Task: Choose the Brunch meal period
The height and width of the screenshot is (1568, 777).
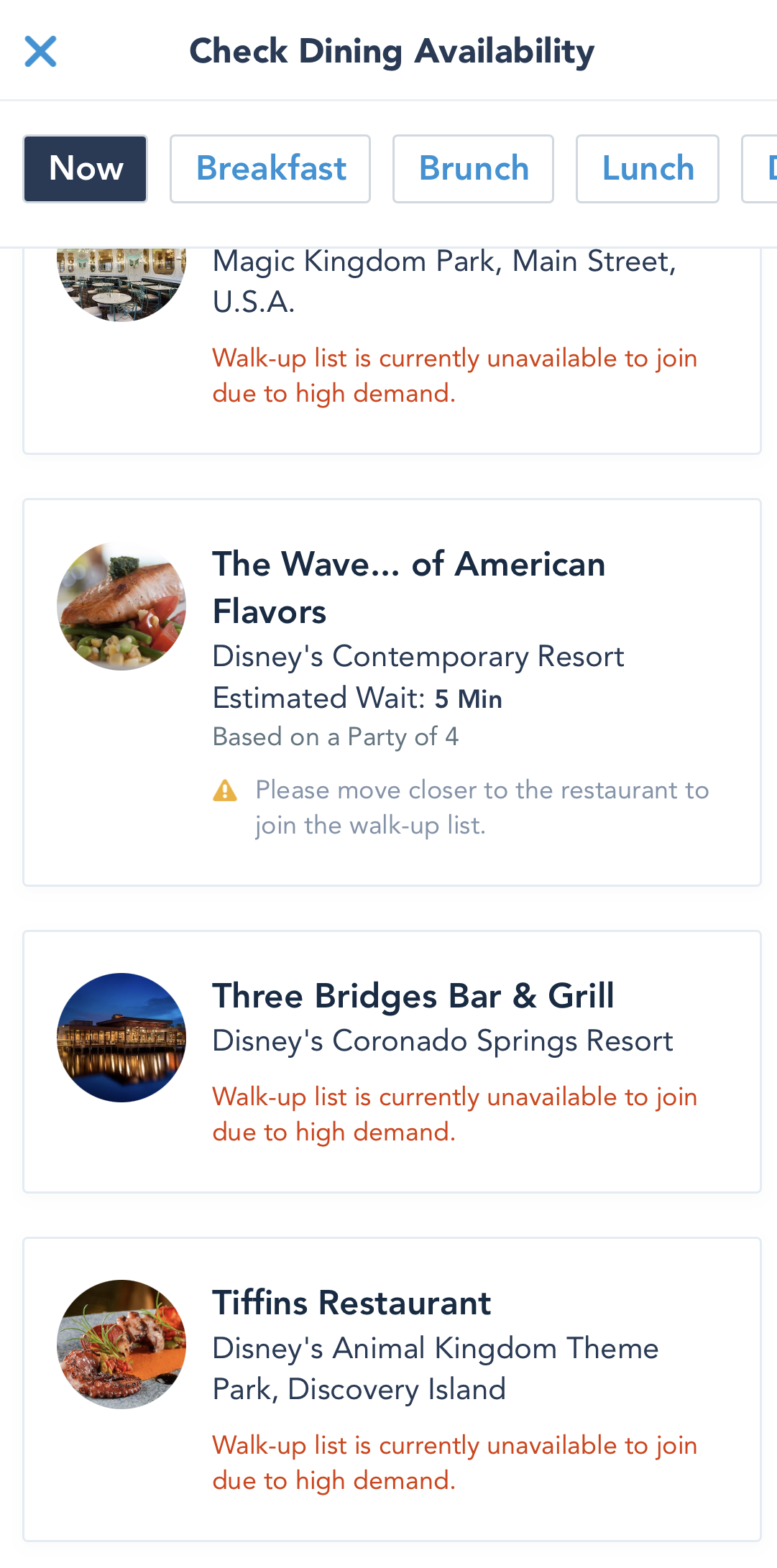Action: pos(473,169)
